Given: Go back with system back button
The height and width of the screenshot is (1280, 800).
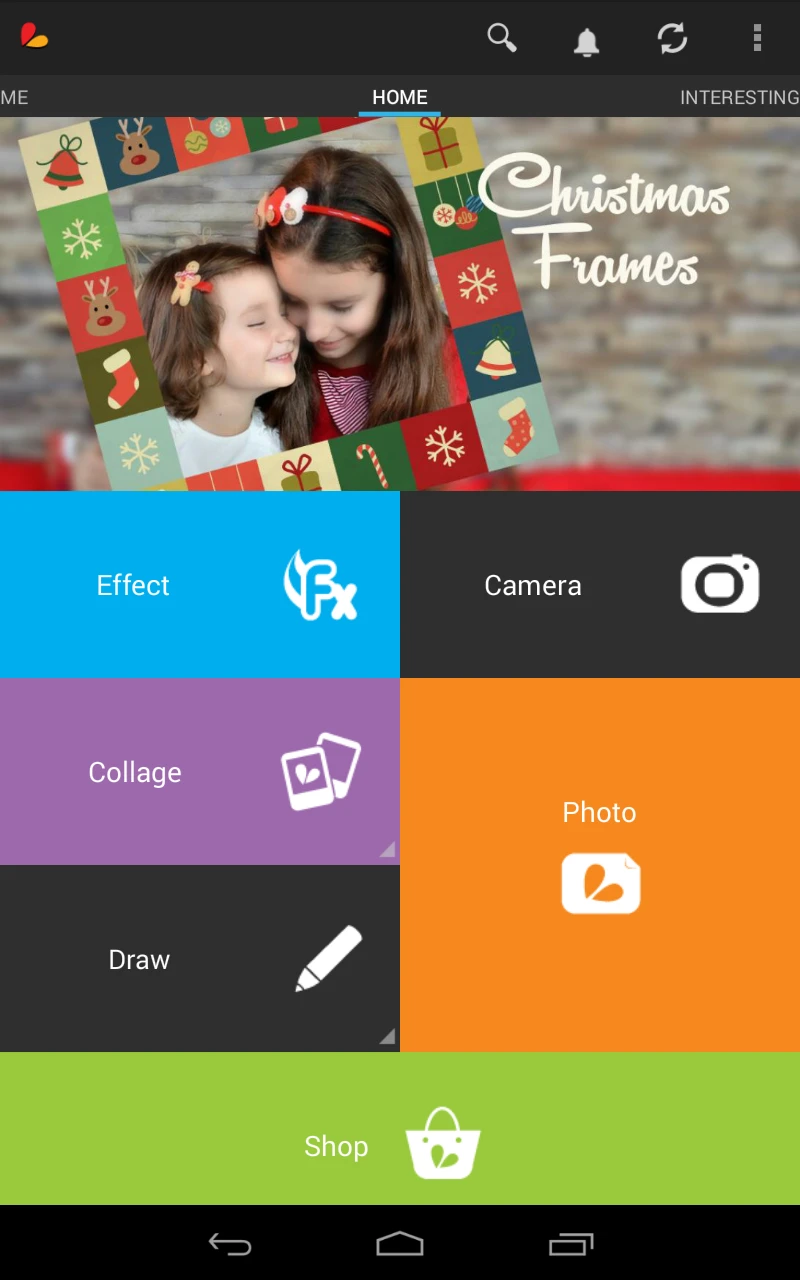Looking at the screenshot, I should point(230,1244).
